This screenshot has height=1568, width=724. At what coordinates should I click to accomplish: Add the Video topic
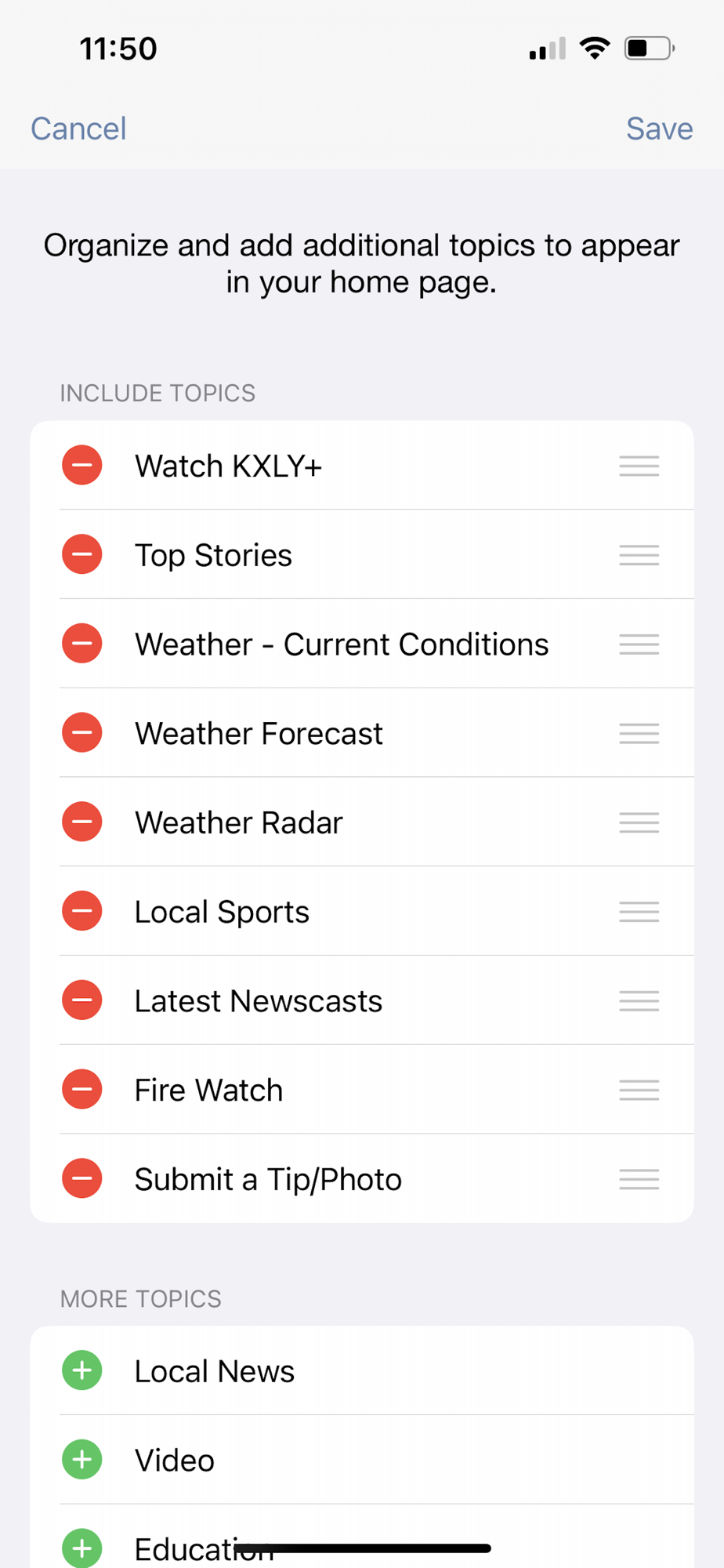(x=82, y=1460)
